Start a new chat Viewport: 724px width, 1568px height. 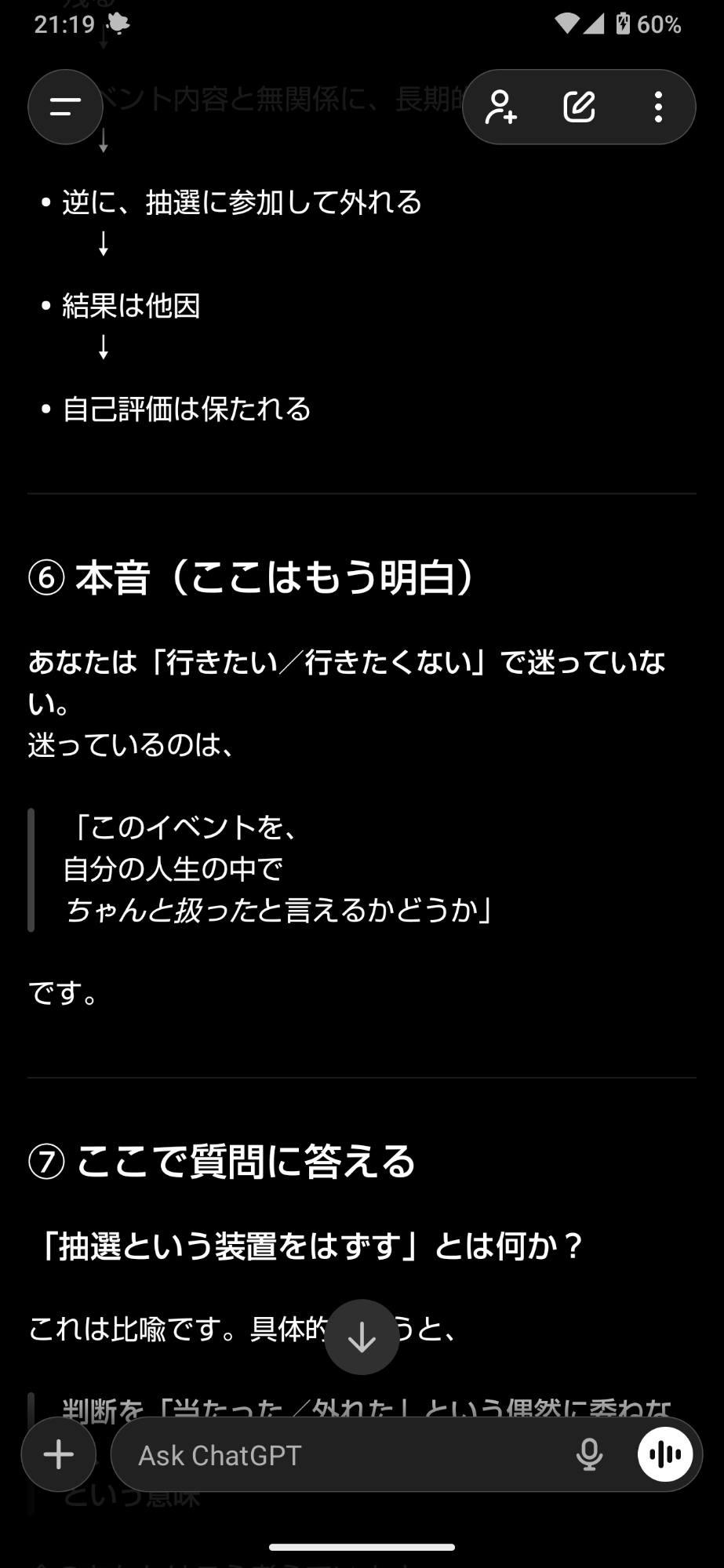pos(579,107)
